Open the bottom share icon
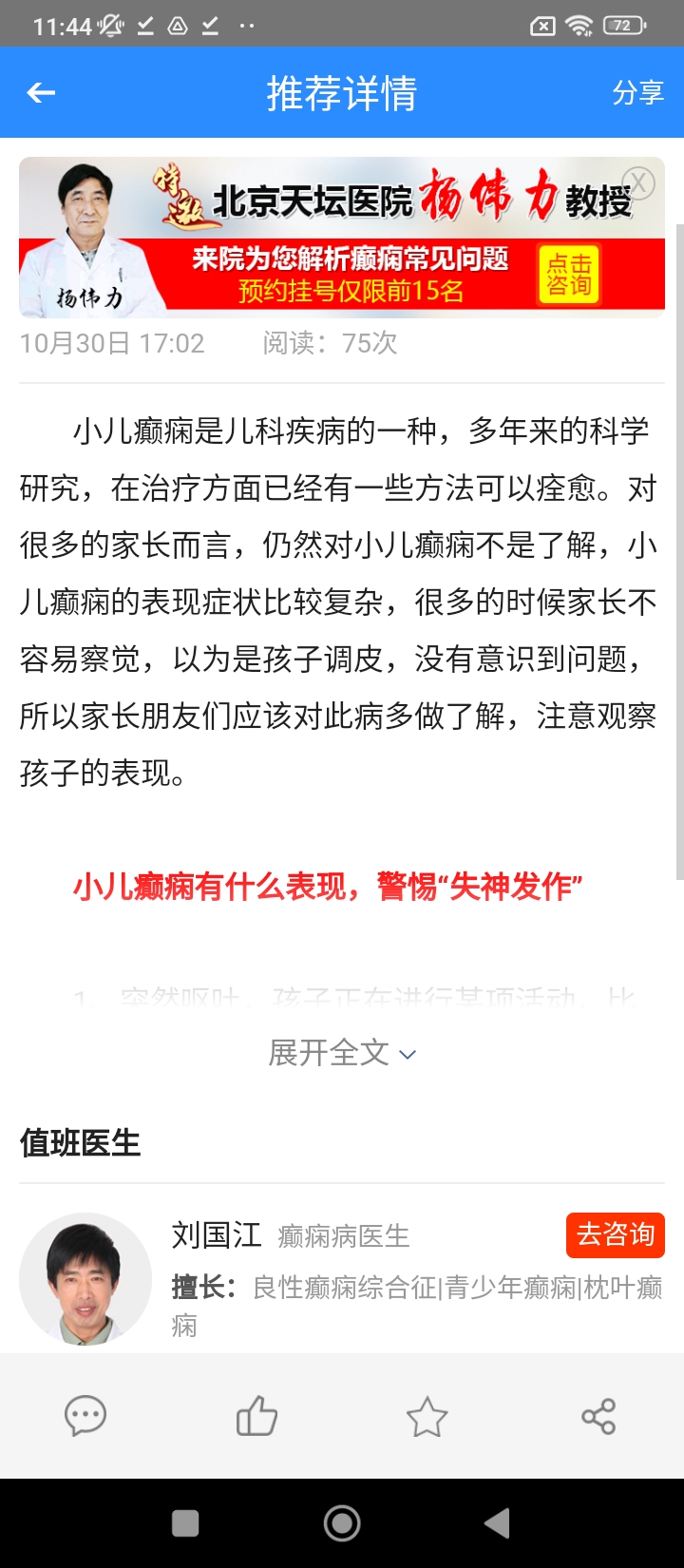The image size is (684, 1568). (x=598, y=1417)
